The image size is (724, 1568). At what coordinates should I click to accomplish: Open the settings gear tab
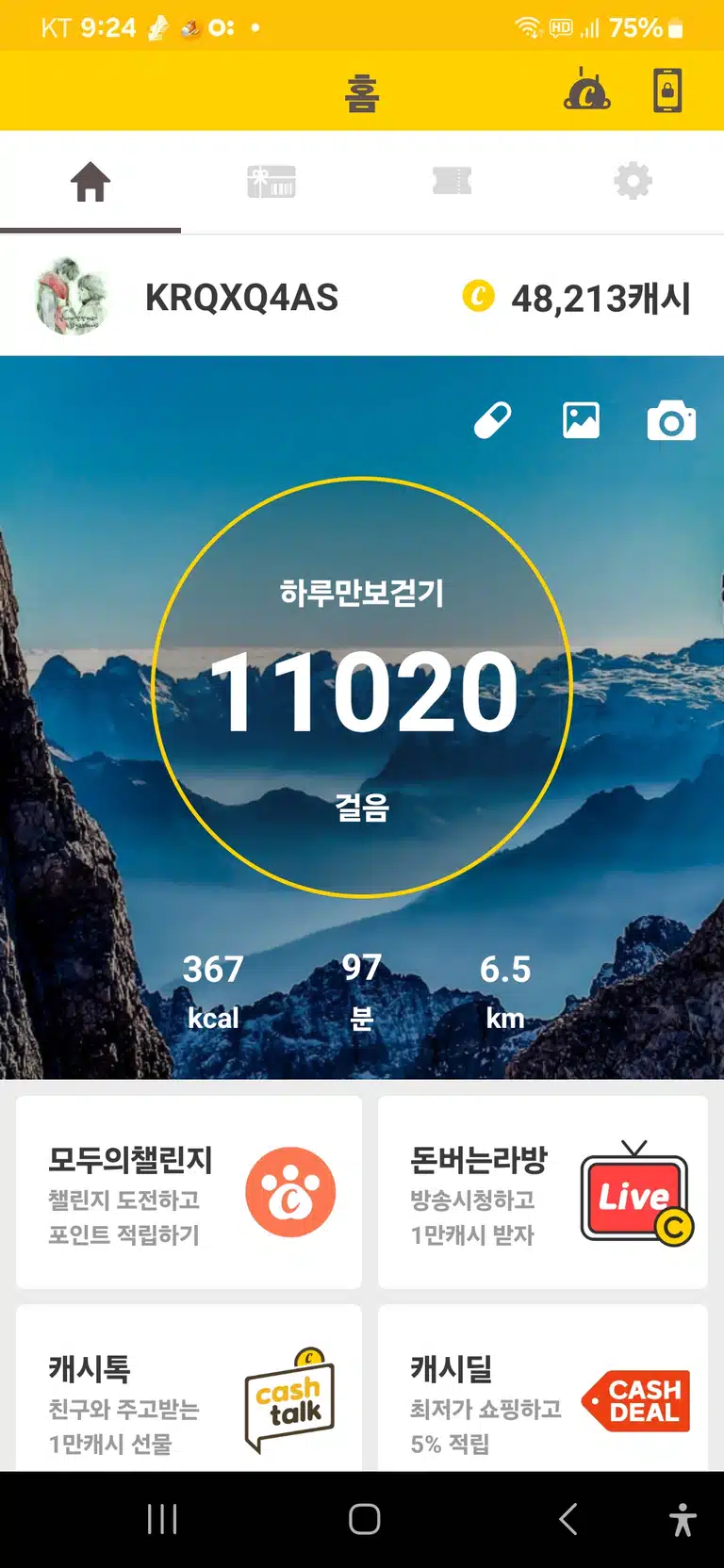(x=633, y=182)
